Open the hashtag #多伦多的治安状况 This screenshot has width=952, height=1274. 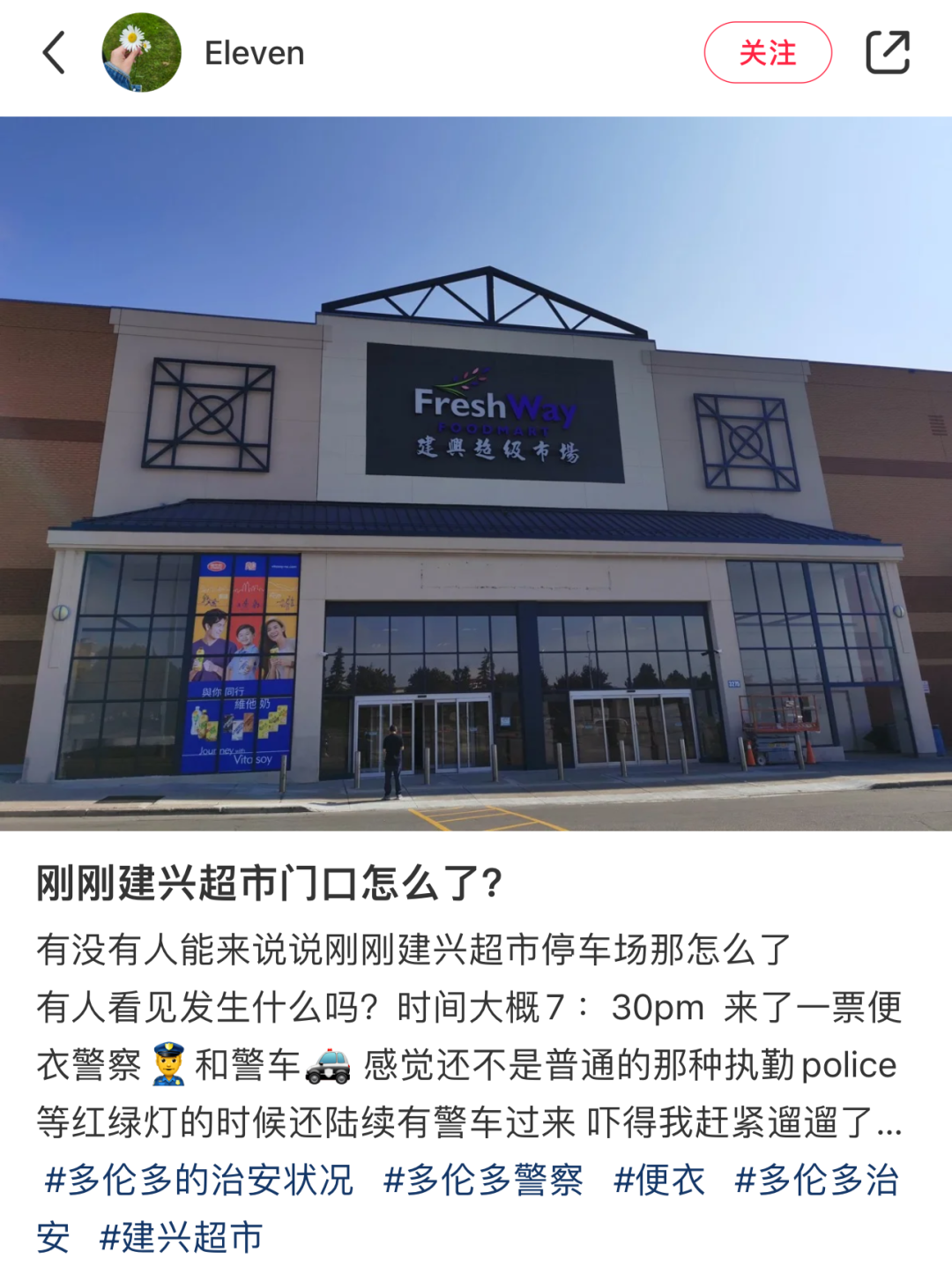coord(199,1180)
